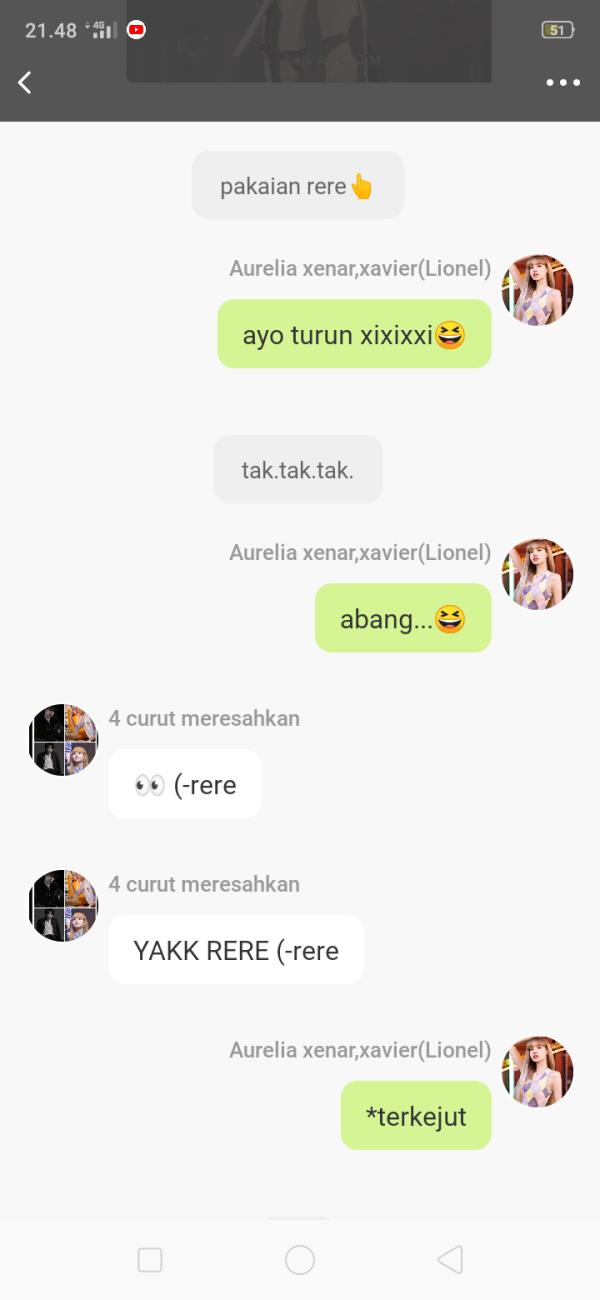The width and height of the screenshot is (600, 1300).
Task: Tap the system home button
Action: click(300, 1260)
